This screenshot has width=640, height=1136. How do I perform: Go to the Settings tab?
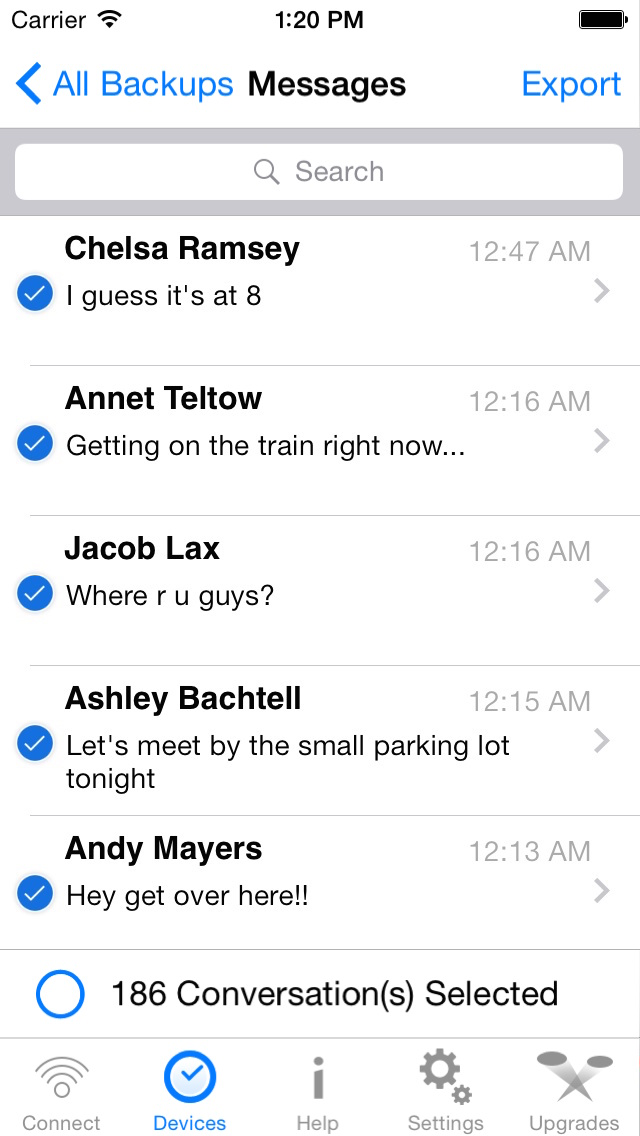click(x=446, y=1092)
